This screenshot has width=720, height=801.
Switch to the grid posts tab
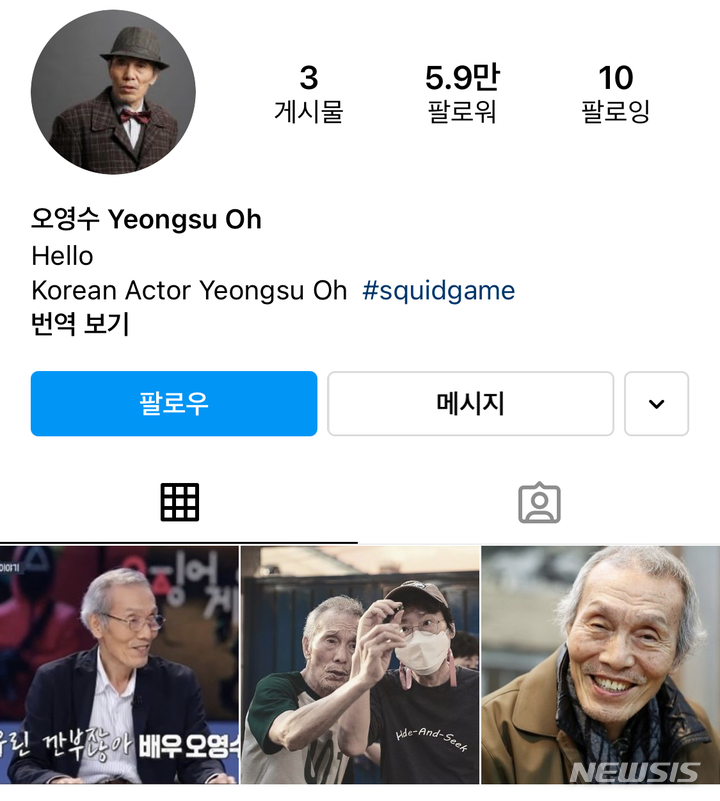coord(180,502)
